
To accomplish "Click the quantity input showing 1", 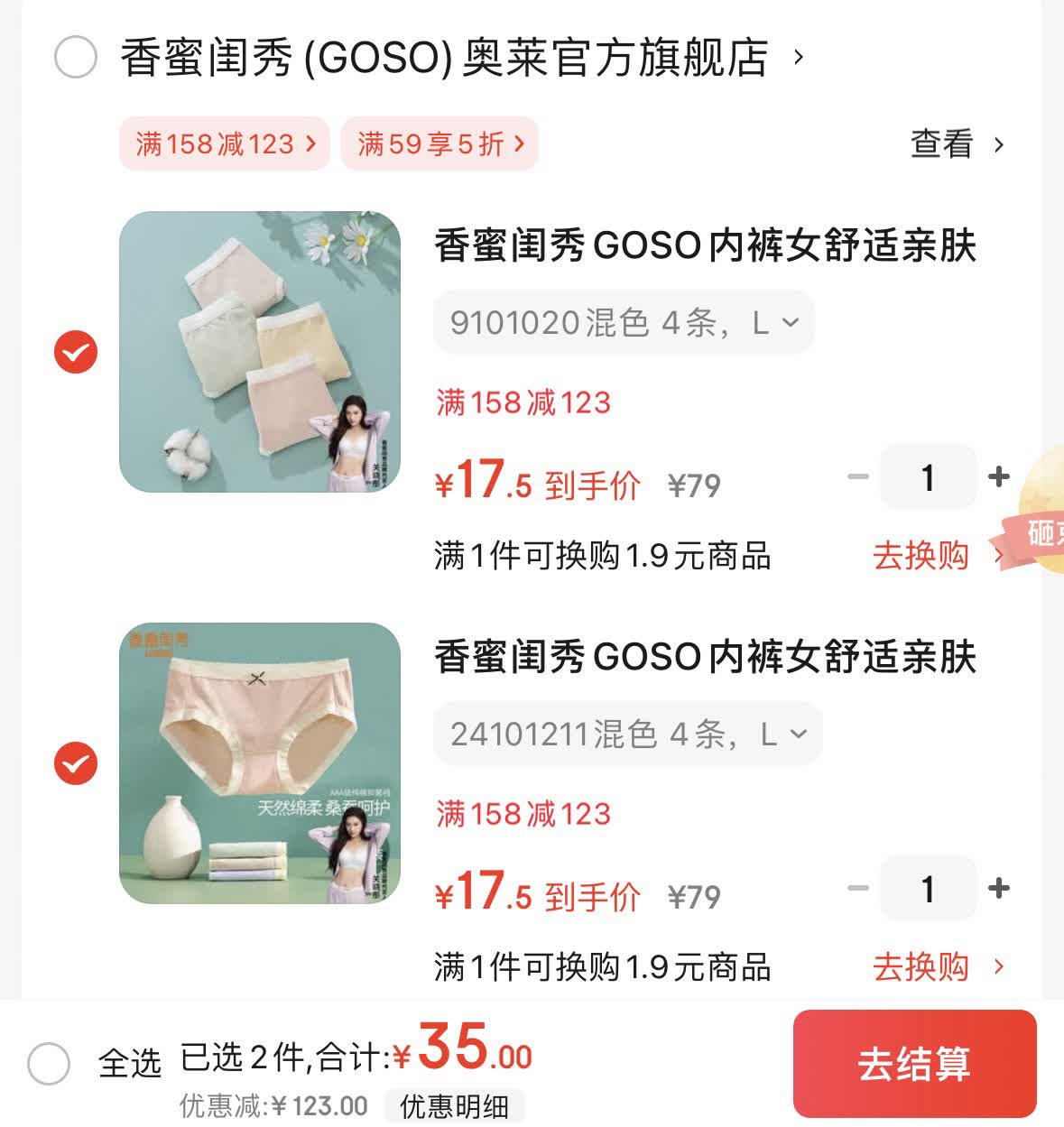I will pyautogui.click(x=927, y=478).
